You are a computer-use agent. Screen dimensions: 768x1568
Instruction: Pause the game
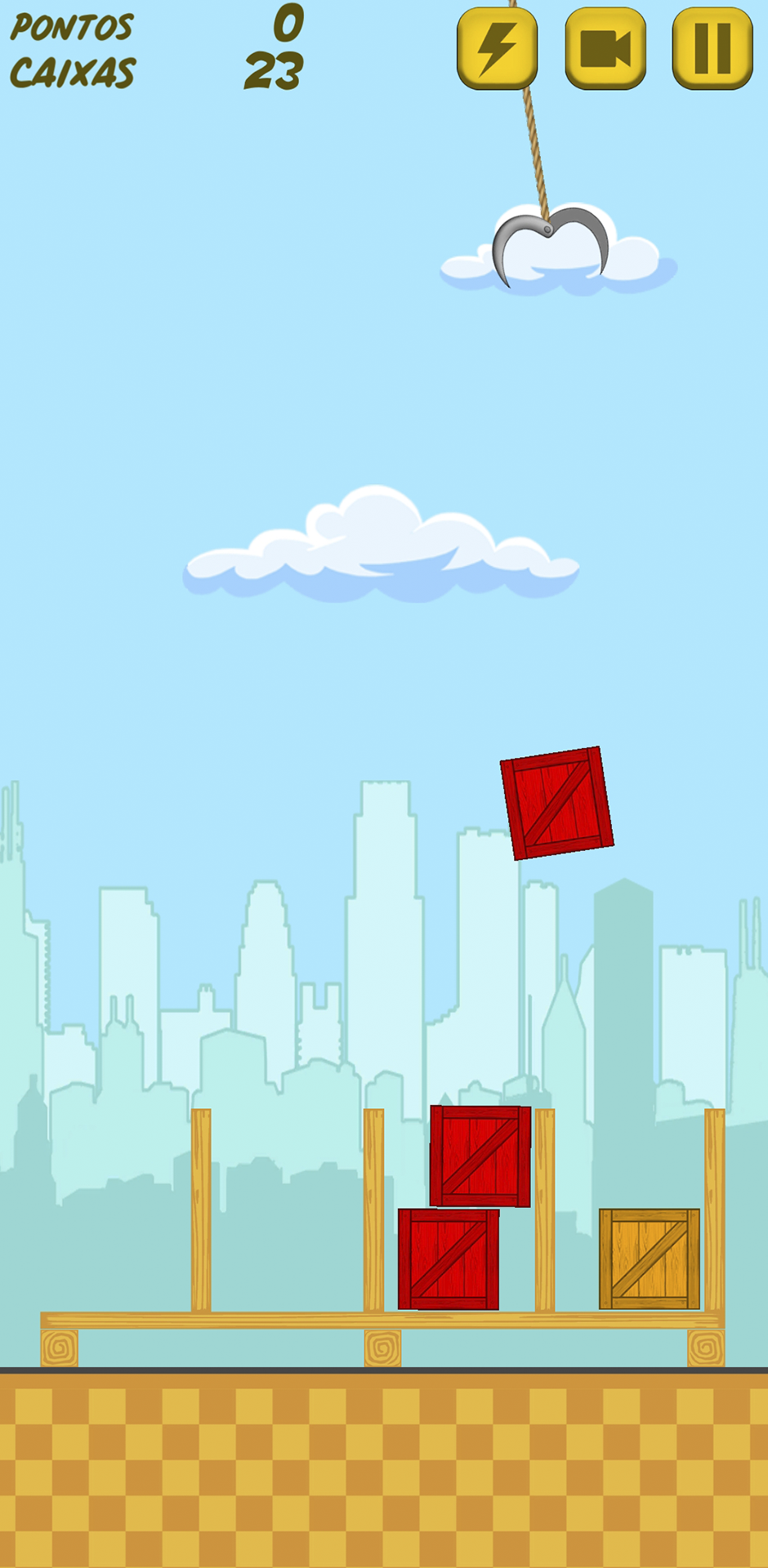pyautogui.click(x=712, y=48)
